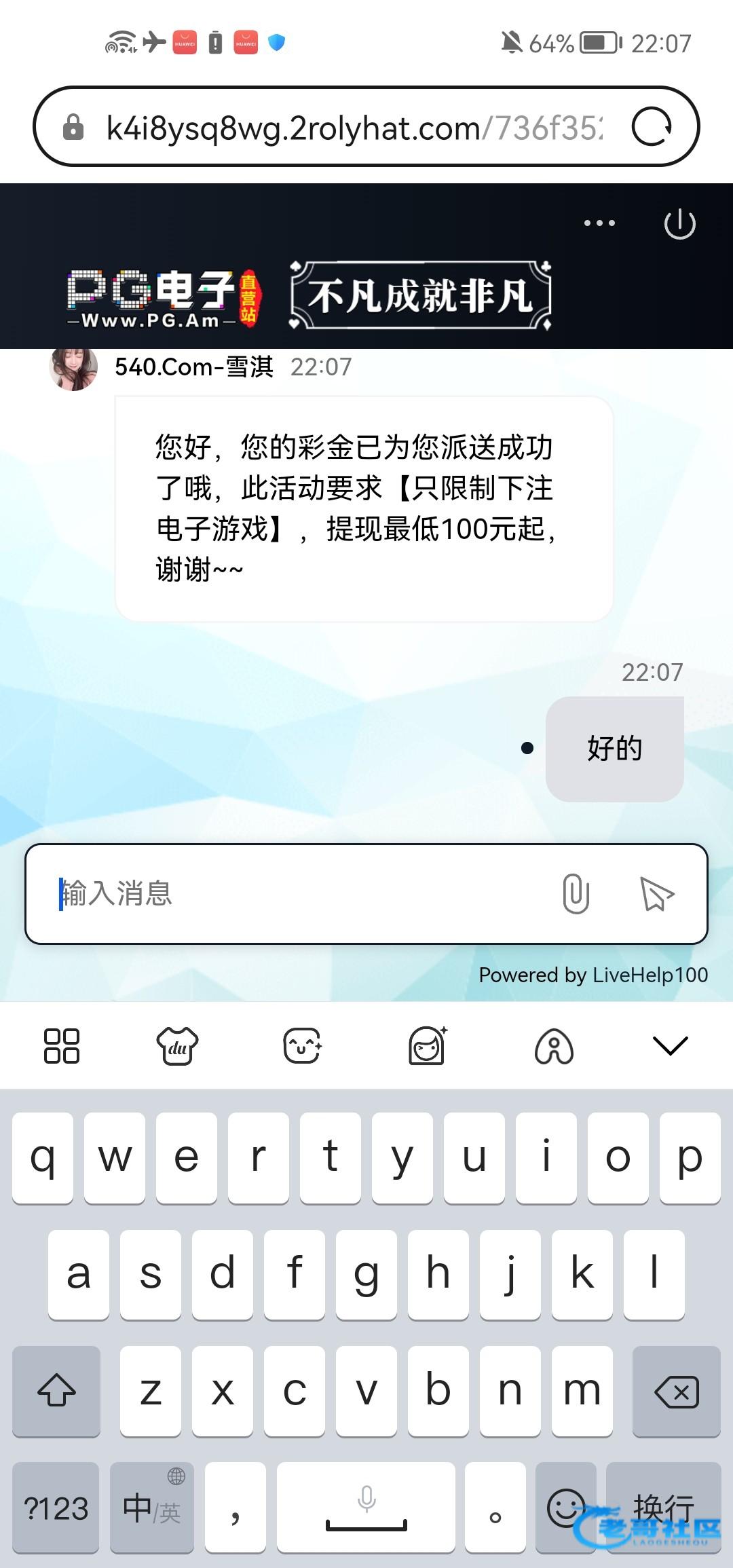This screenshot has width=733, height=1568.
Task: Open the three-dot chat options menu
Action: 599,223
